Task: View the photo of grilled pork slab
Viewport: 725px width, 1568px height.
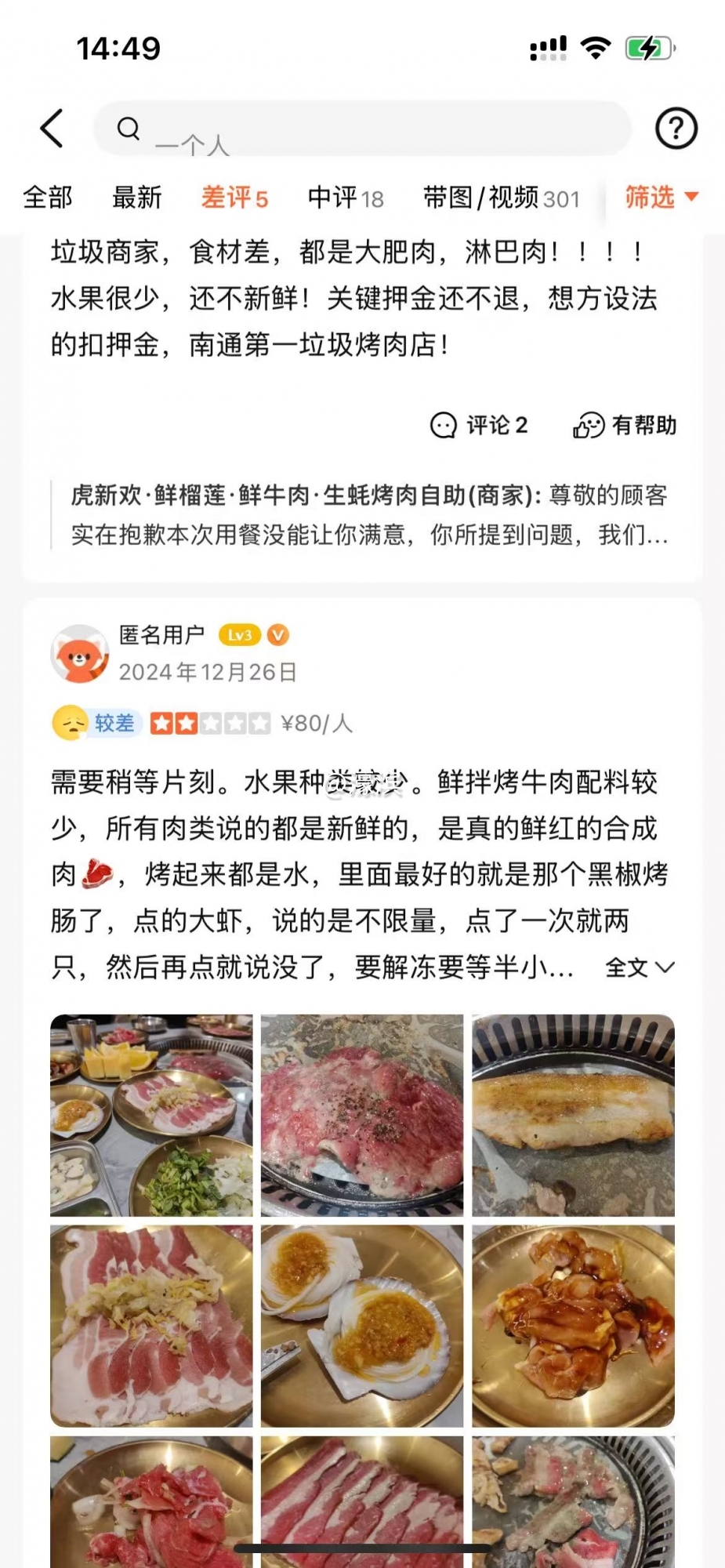Action: [573, 1115]
